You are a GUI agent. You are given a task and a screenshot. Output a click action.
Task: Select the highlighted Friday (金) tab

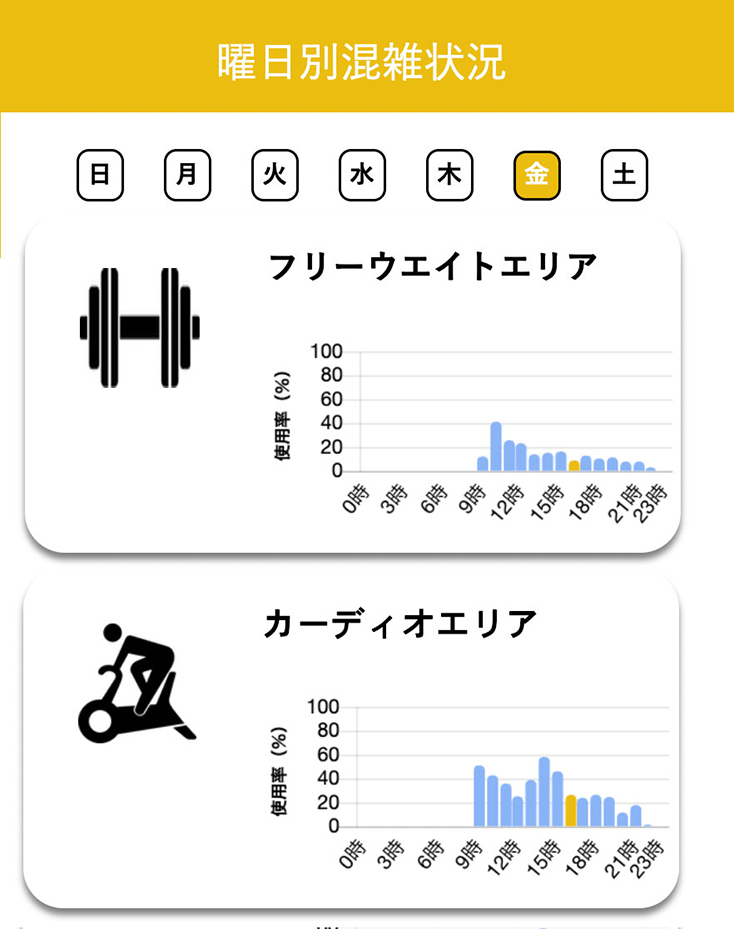537,176
